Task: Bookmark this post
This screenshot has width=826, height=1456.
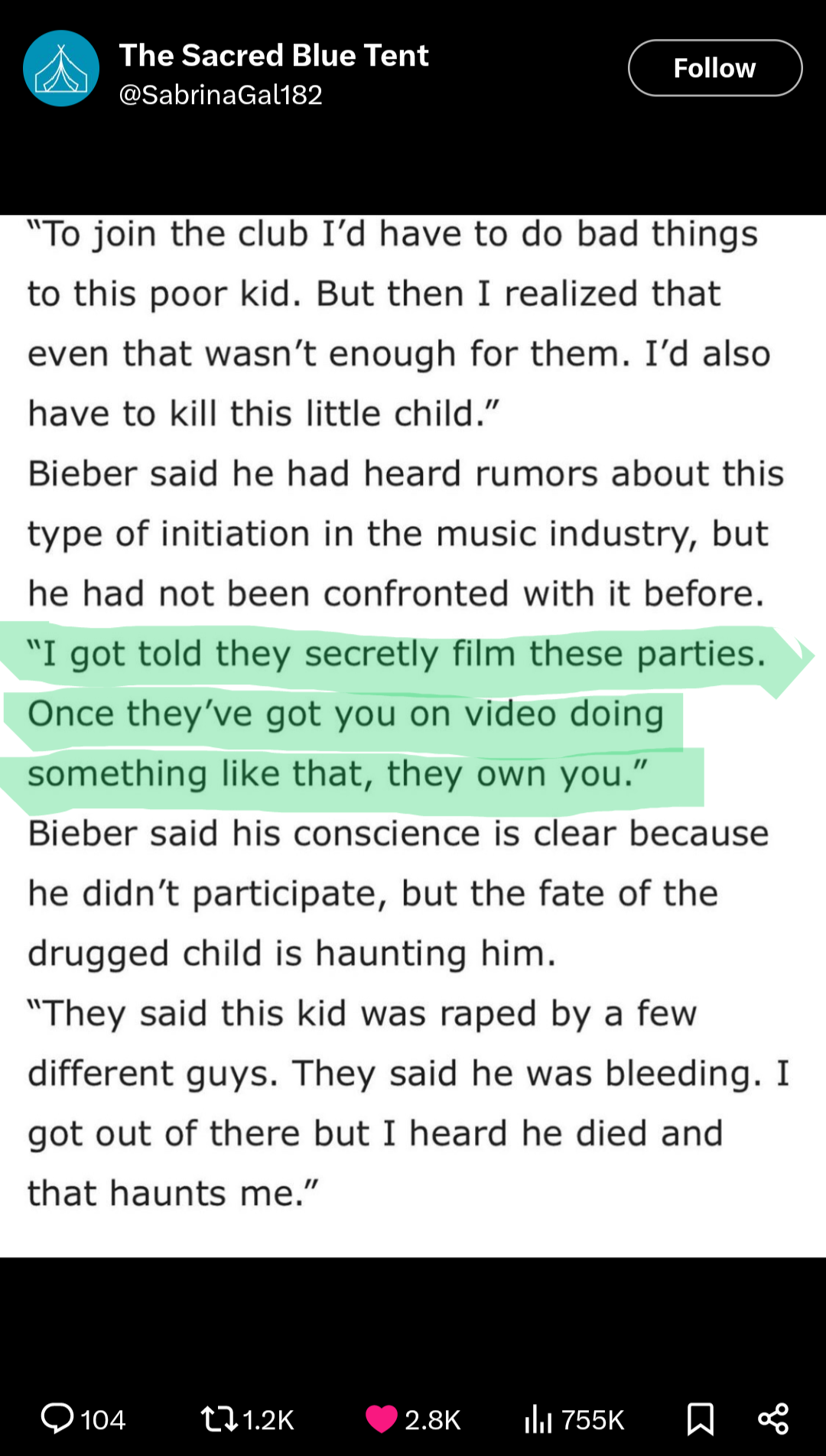Action: (x=701, y=1419)
